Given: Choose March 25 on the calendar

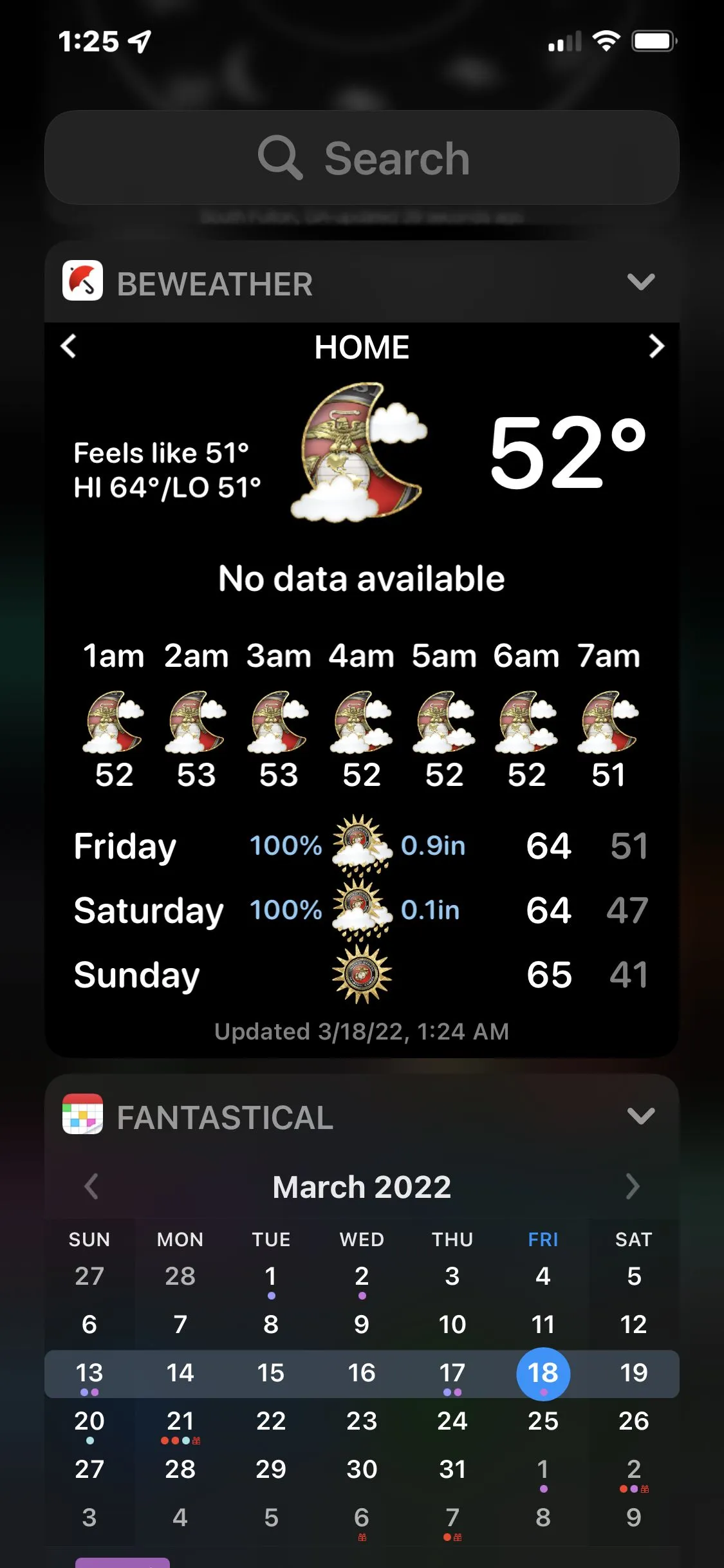Looking at the screenshot, I should [543, 1421].
